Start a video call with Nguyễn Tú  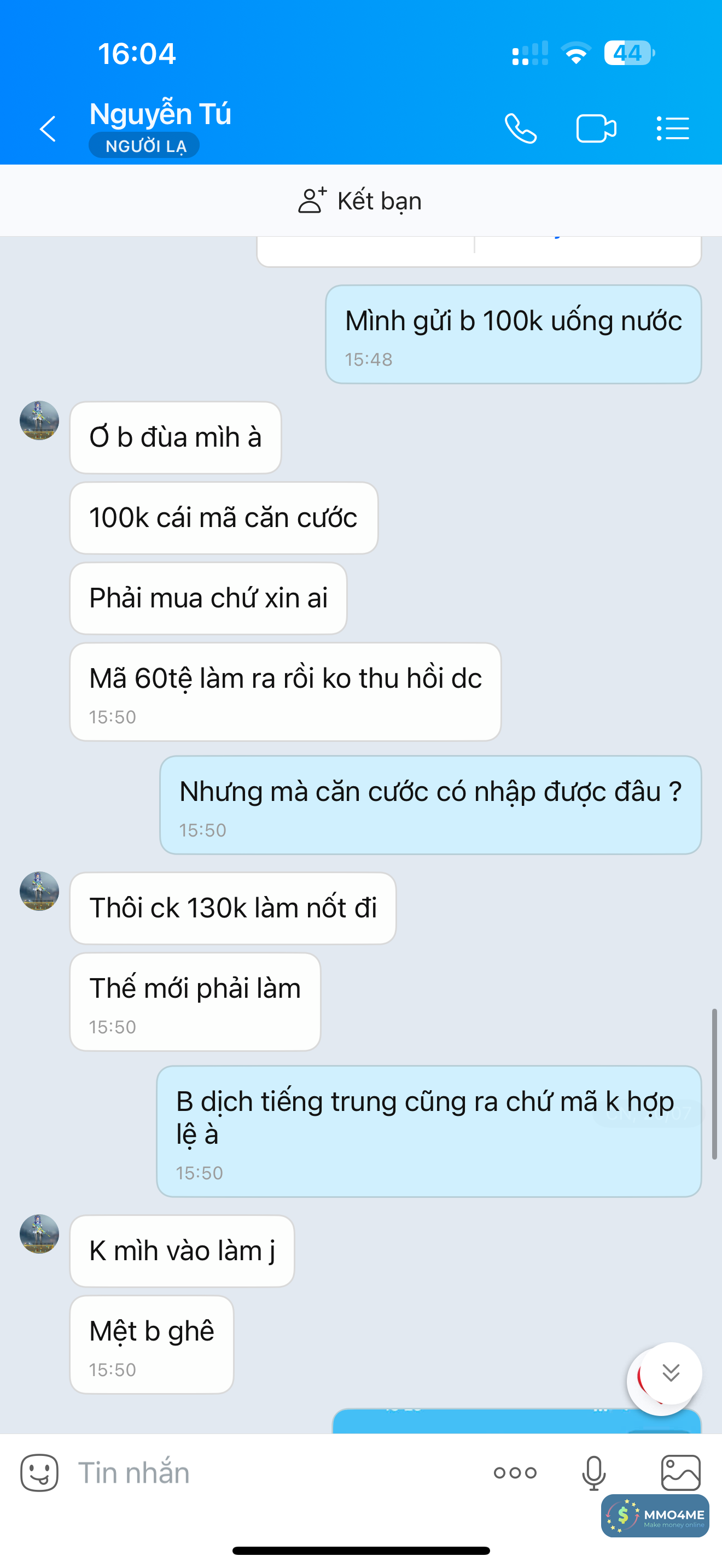[x=595, y=128]
